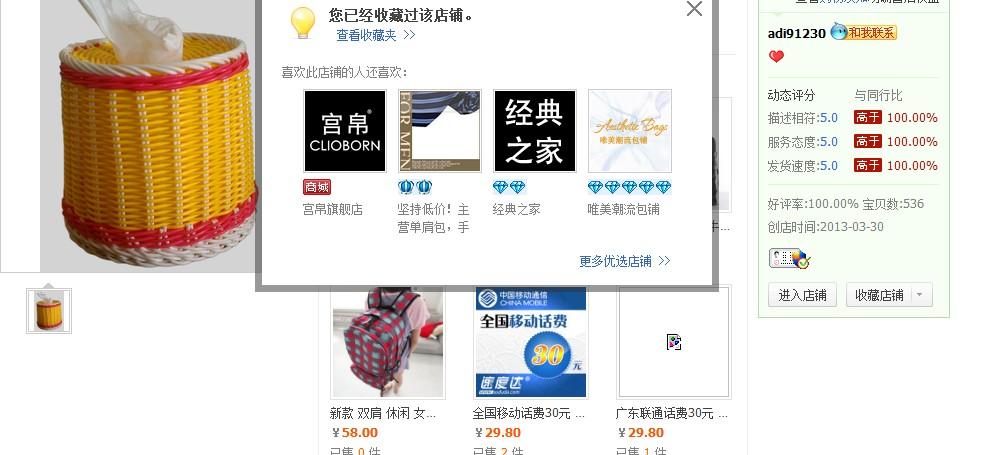Open the 广东联通话费30元 product
This screenshot has width=991, height=455.
(x=673, y=342)
